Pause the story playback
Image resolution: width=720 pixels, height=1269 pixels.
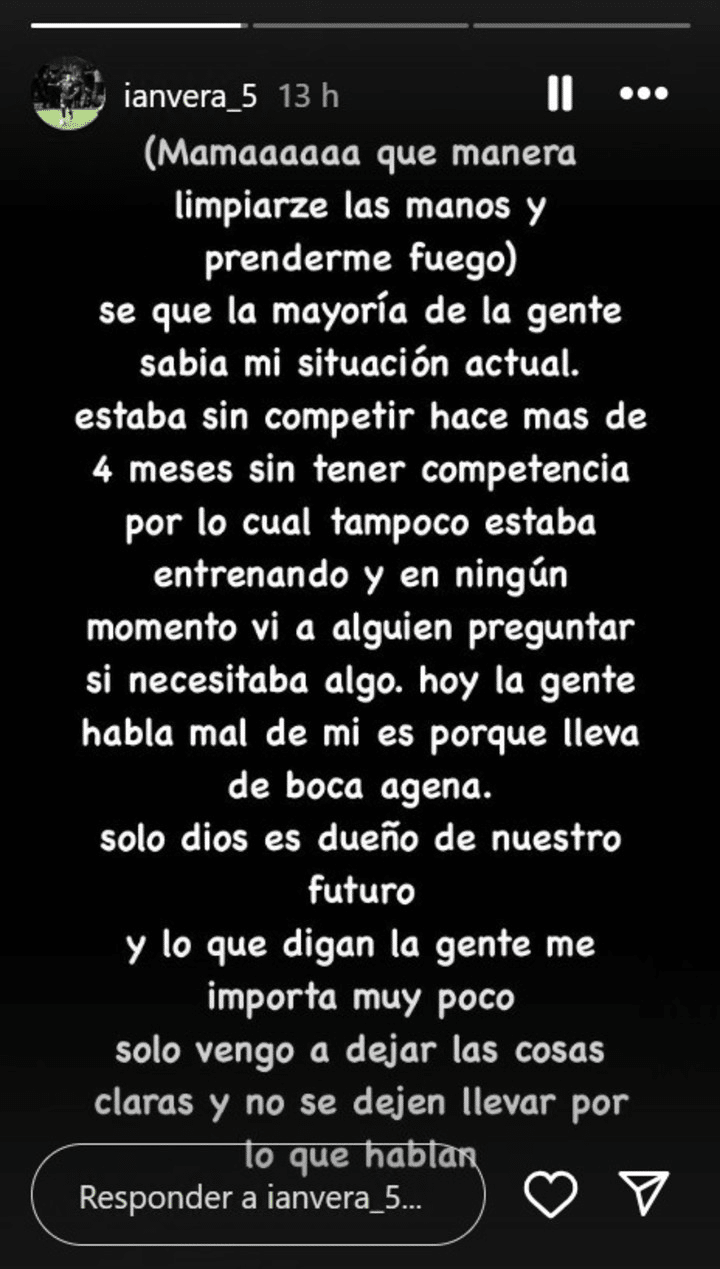coord(560,95)
